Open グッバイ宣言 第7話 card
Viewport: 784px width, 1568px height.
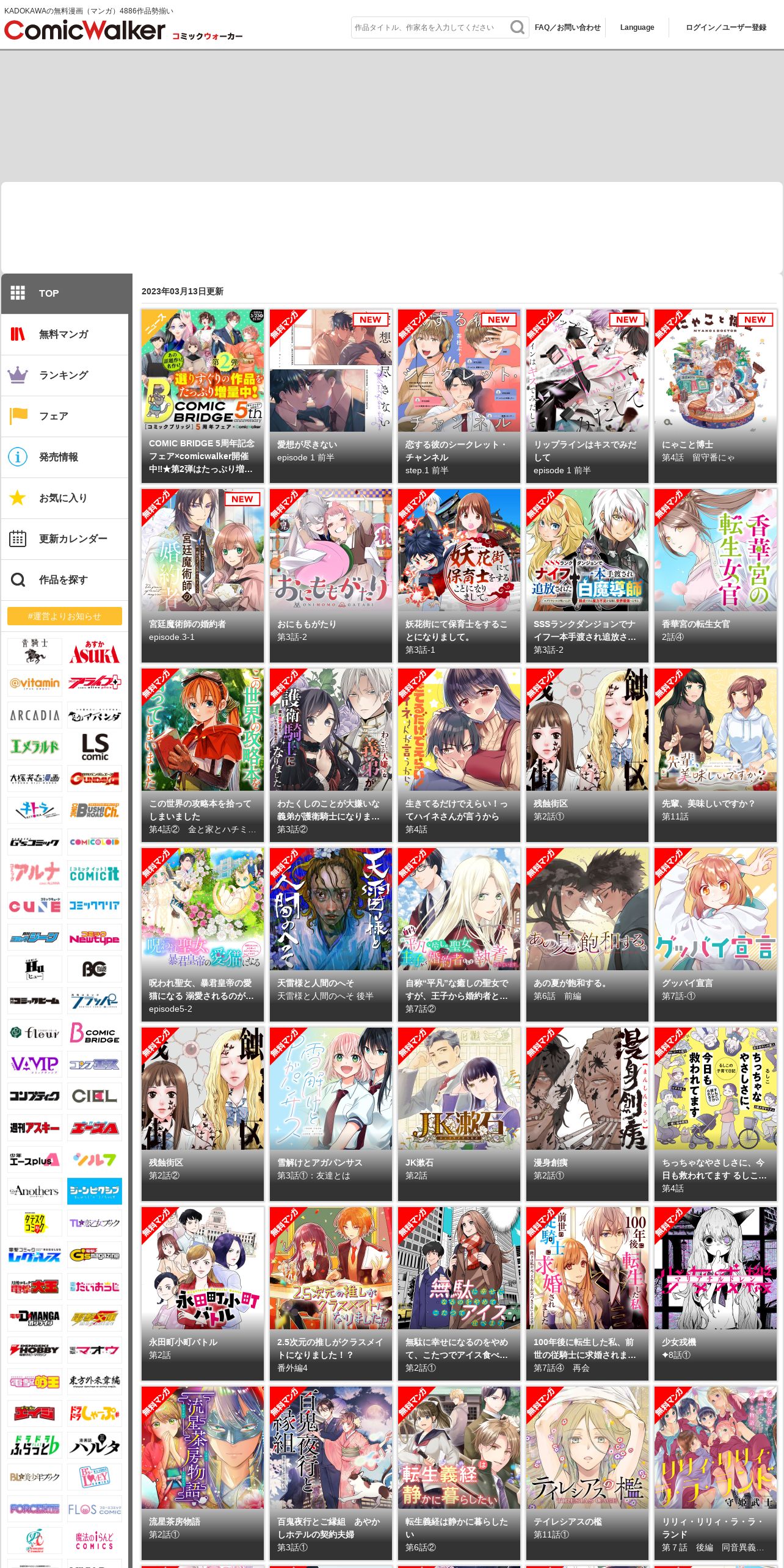(715, 934)
